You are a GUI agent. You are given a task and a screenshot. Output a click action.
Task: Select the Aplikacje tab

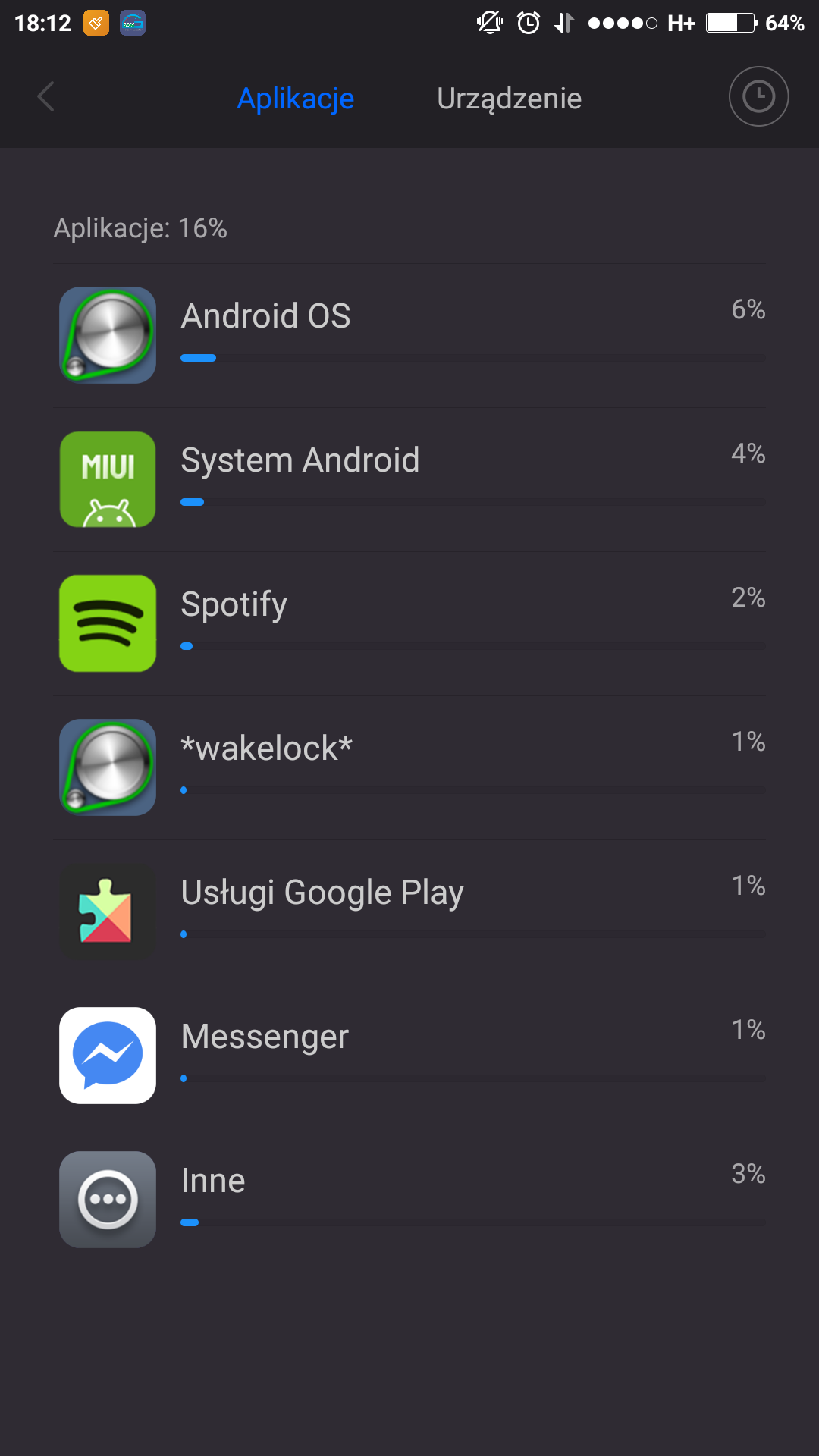pos(296,99)
